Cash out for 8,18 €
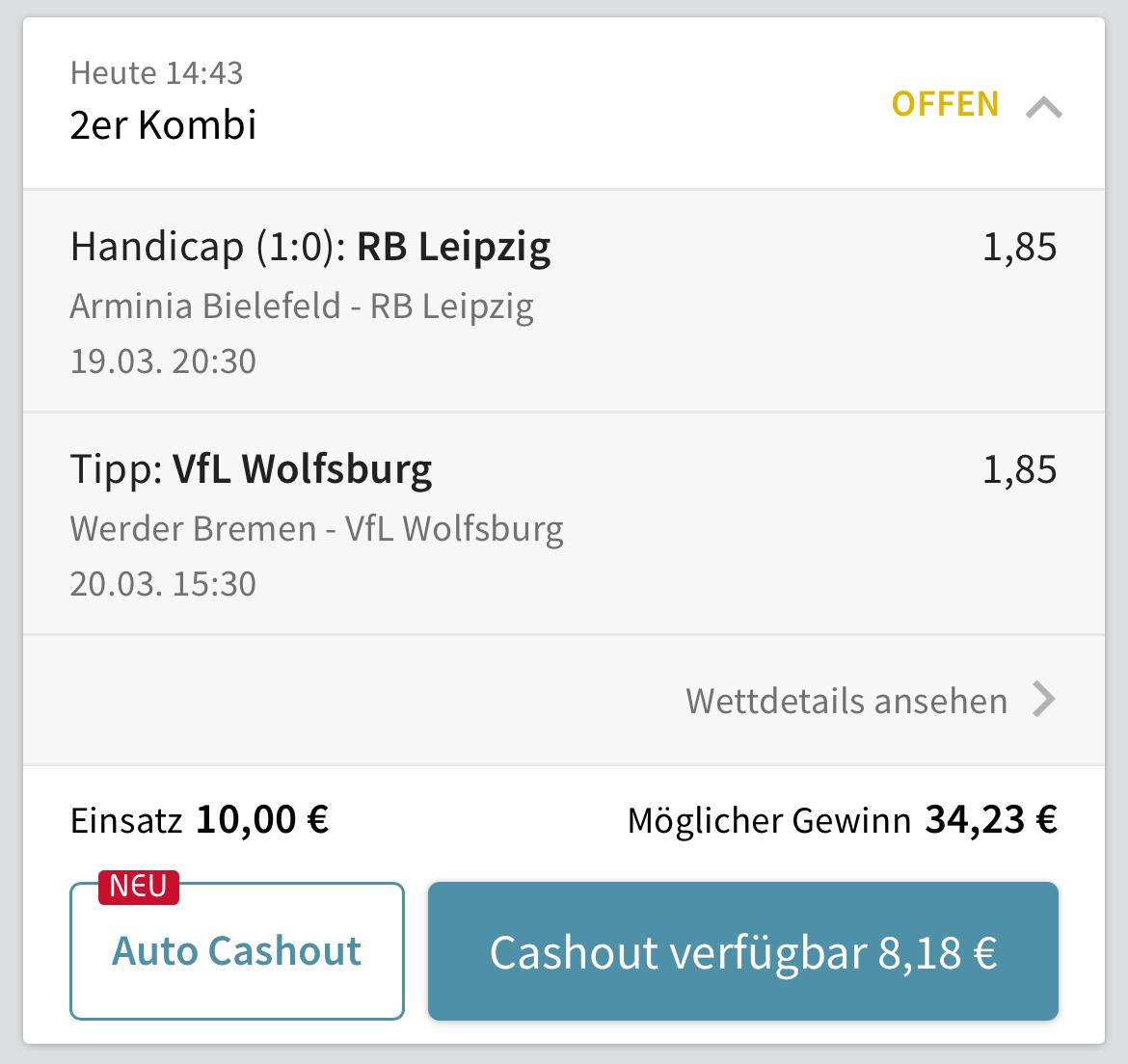The width and height of the screenshot is (1128, 1064). pyautogui.click(x=742, y=951)
